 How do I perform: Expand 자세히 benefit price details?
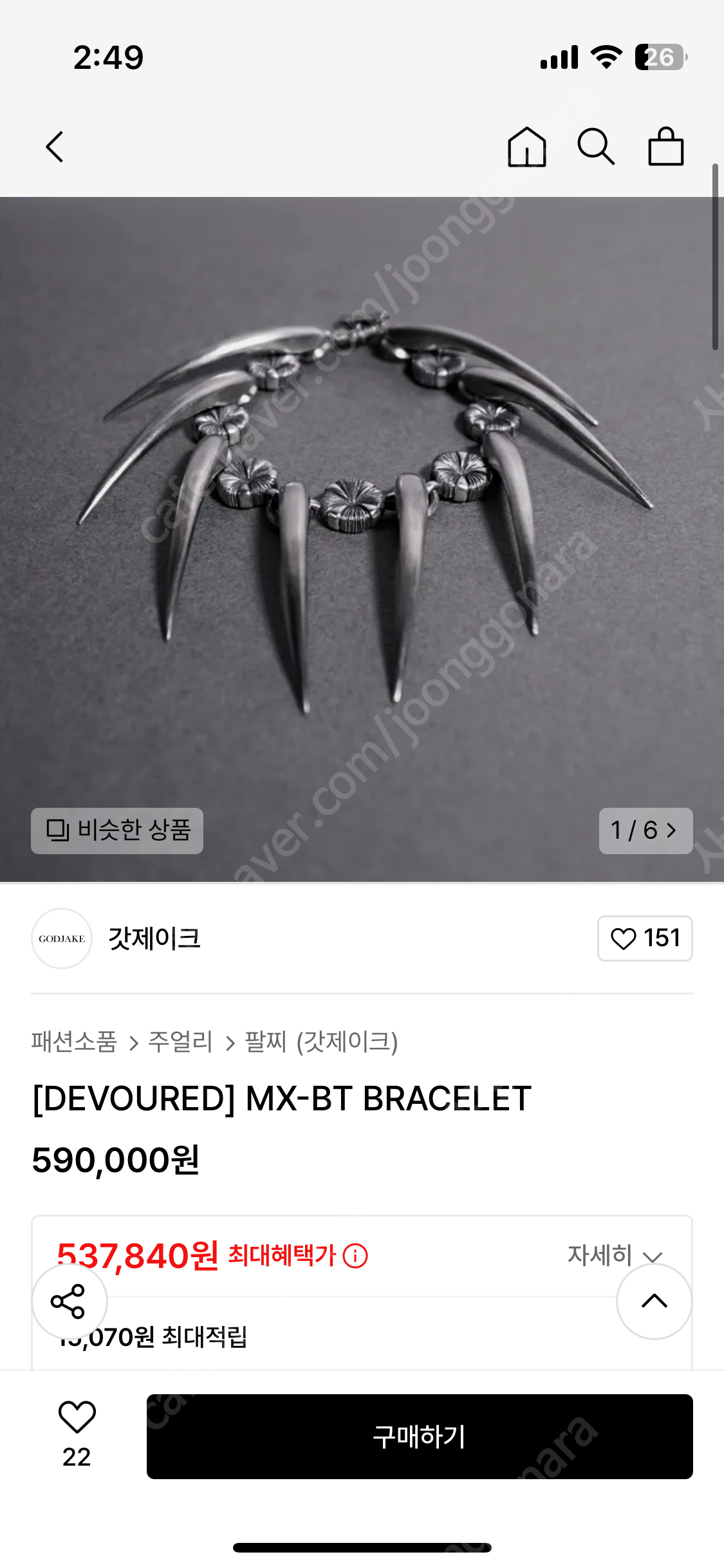(x=614, y=1255)
